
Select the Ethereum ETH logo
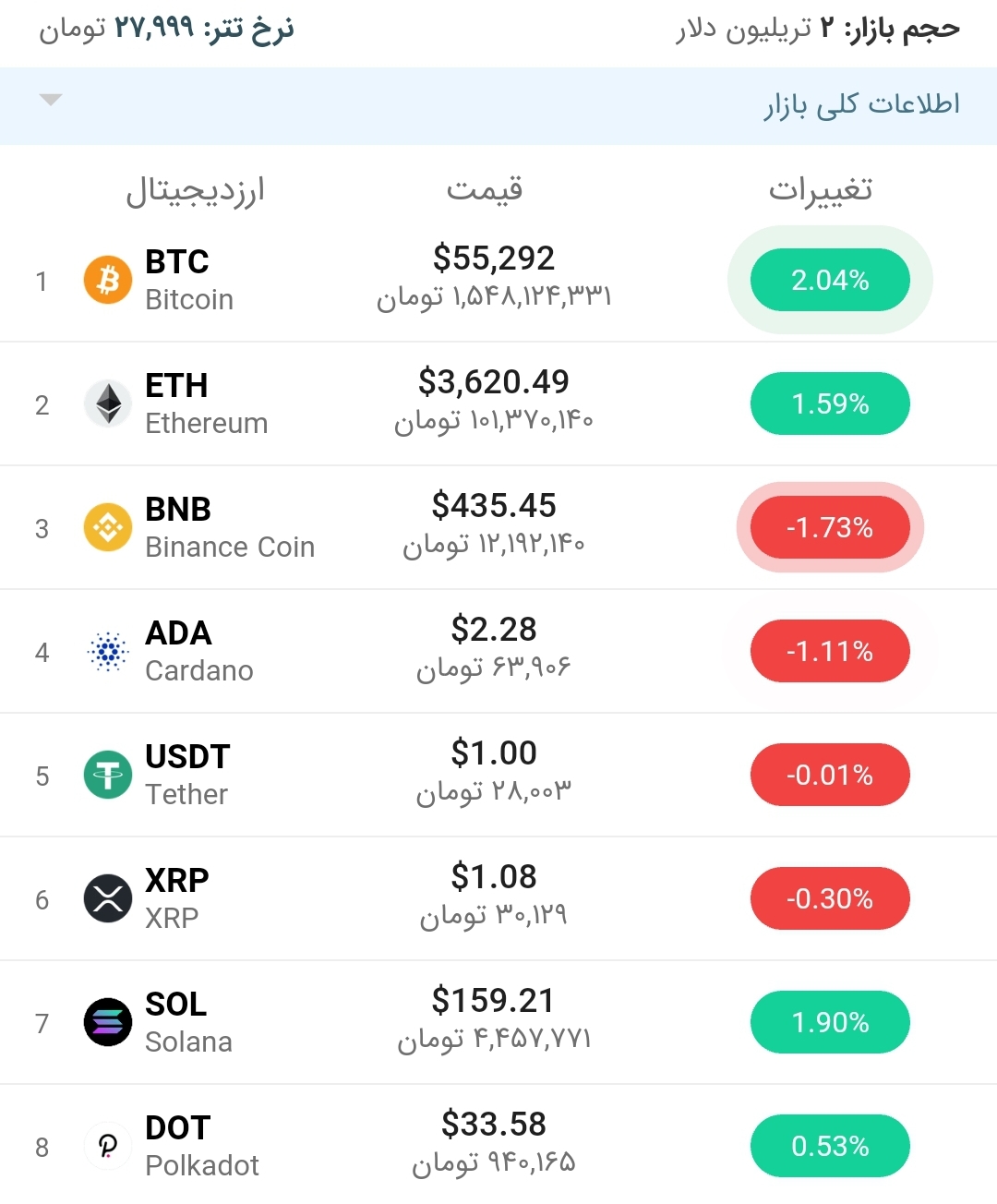click(x=107, y=403)
